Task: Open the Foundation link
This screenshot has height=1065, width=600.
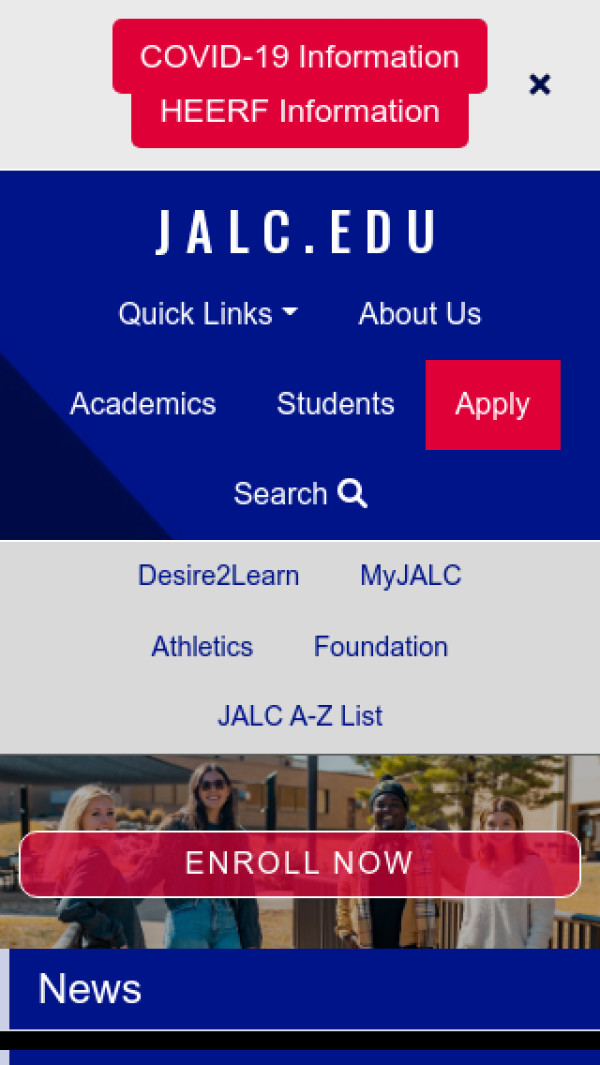Action: 381,647
